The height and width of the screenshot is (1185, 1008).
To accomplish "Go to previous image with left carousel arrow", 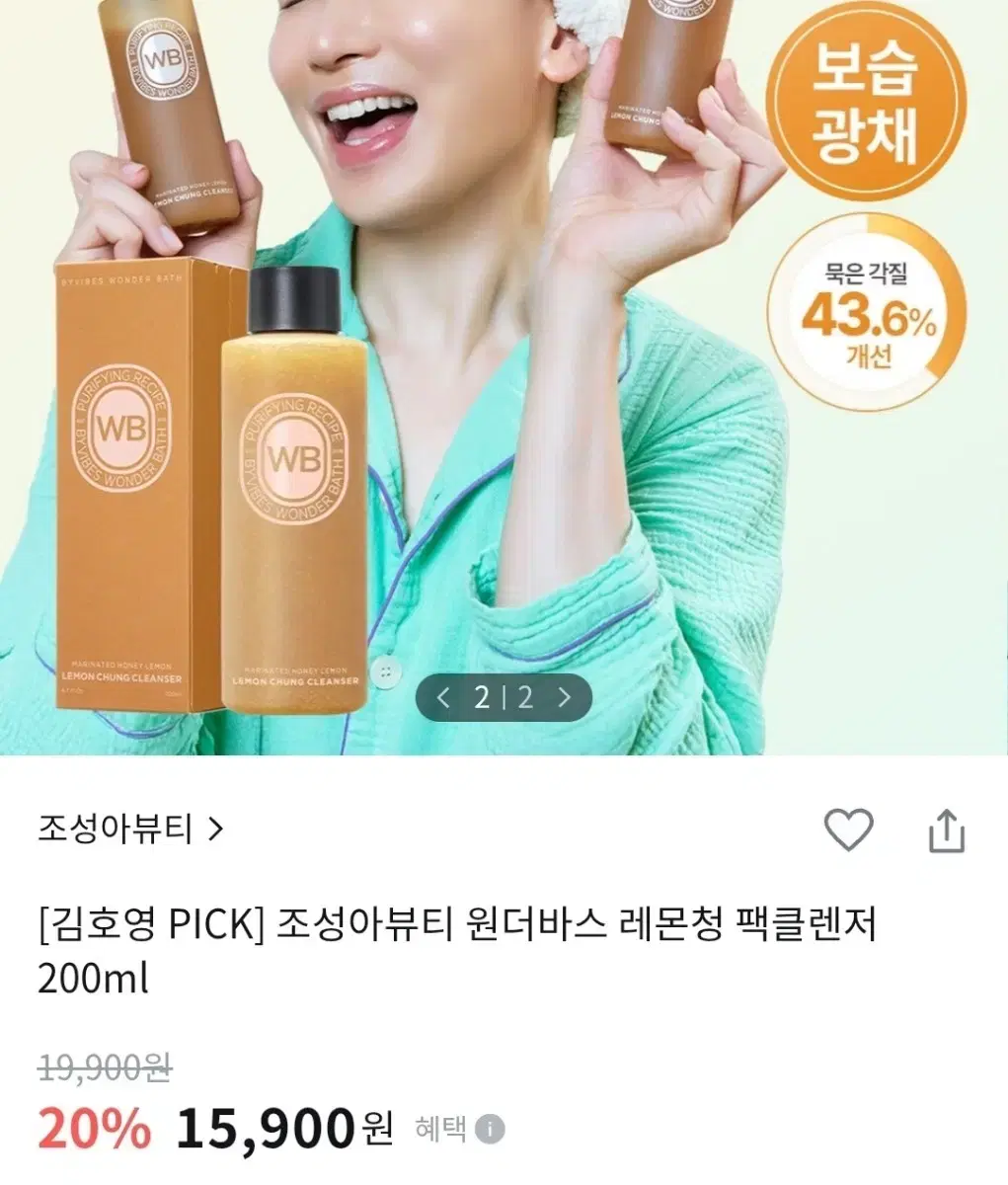I will point(442,697).
